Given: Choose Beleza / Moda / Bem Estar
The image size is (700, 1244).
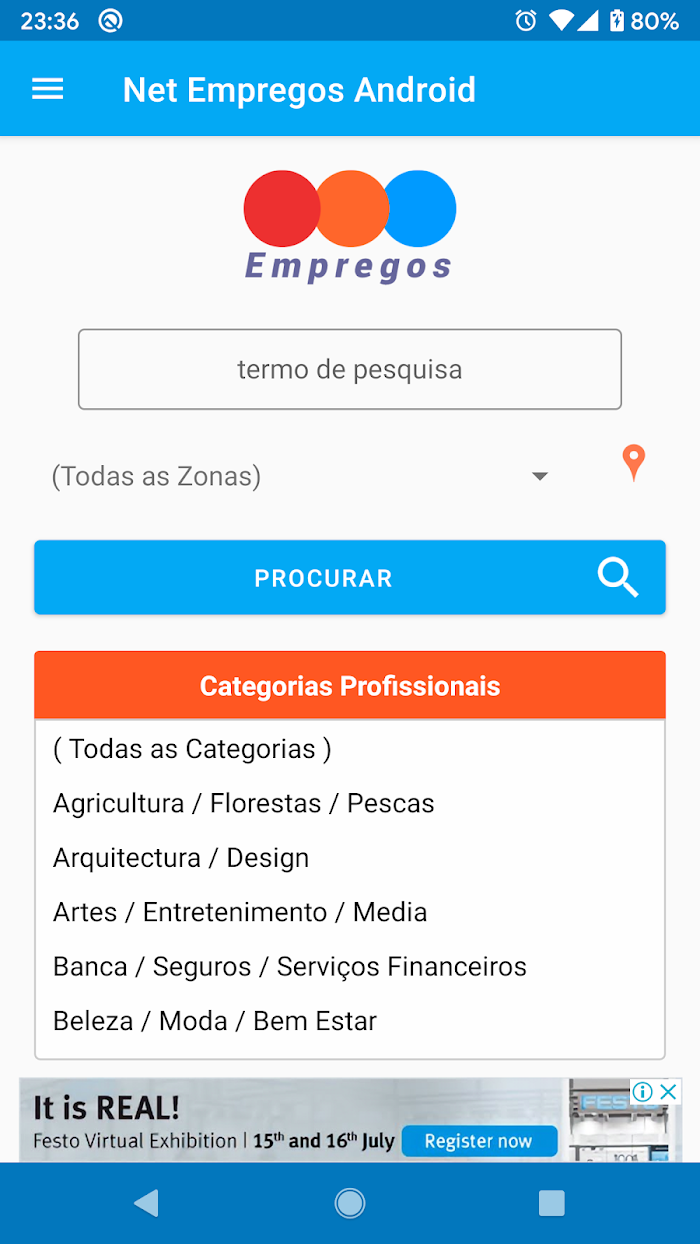Looking at the screenshot, I should (x=215, y=1021).
